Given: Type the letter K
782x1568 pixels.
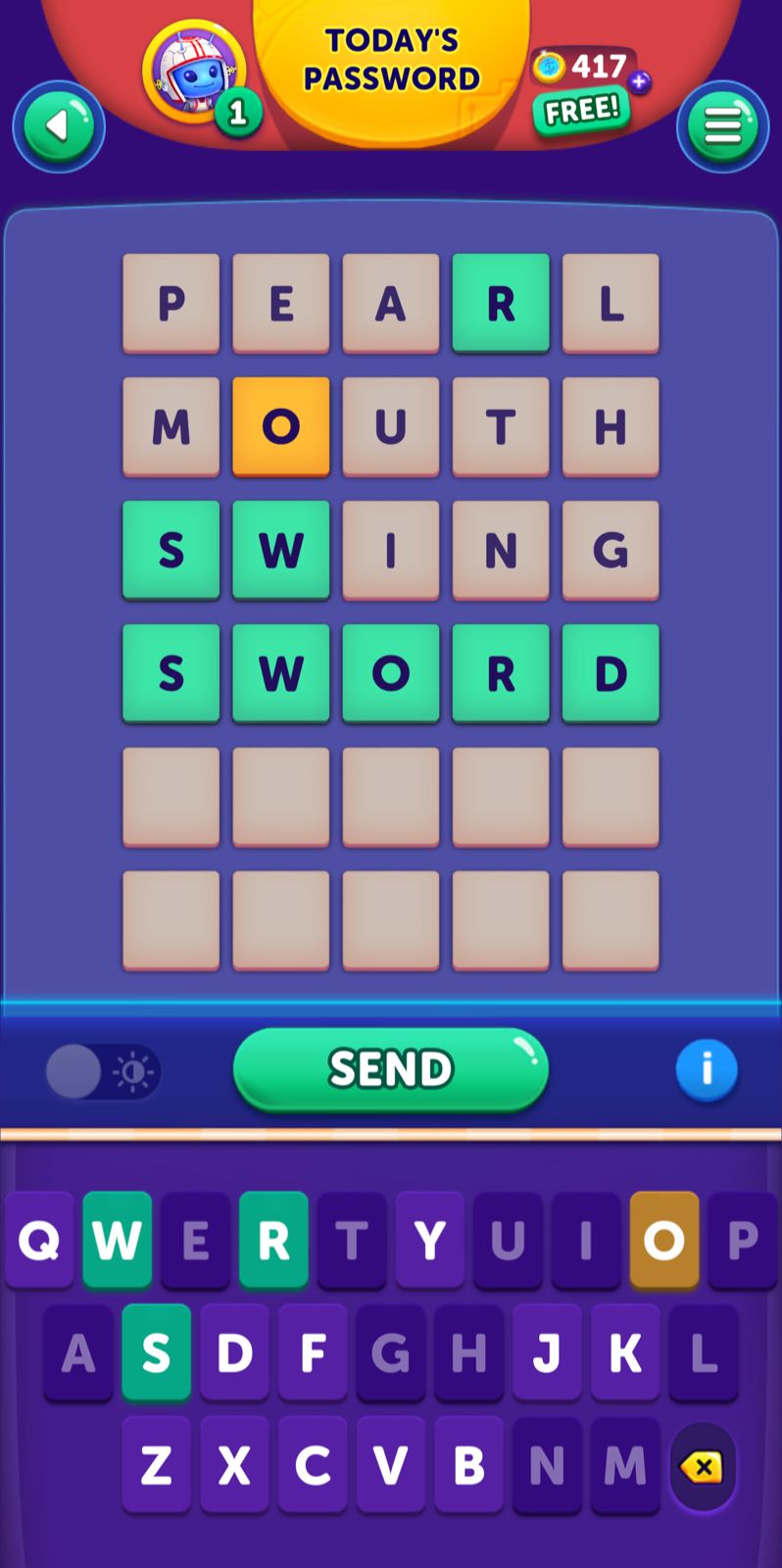Looking at the screenshot, I should point(625,1352).
